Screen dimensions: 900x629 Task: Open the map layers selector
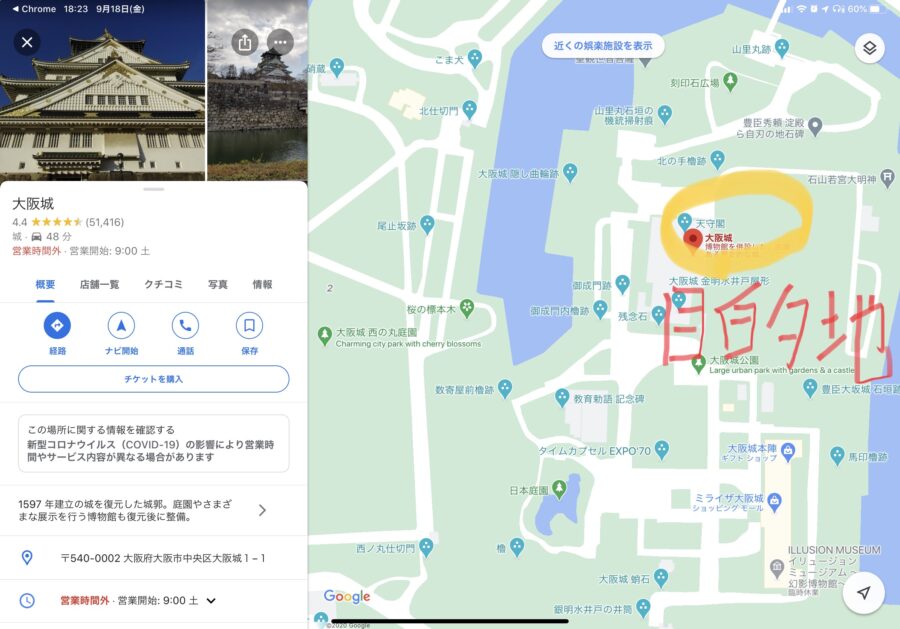869,48
